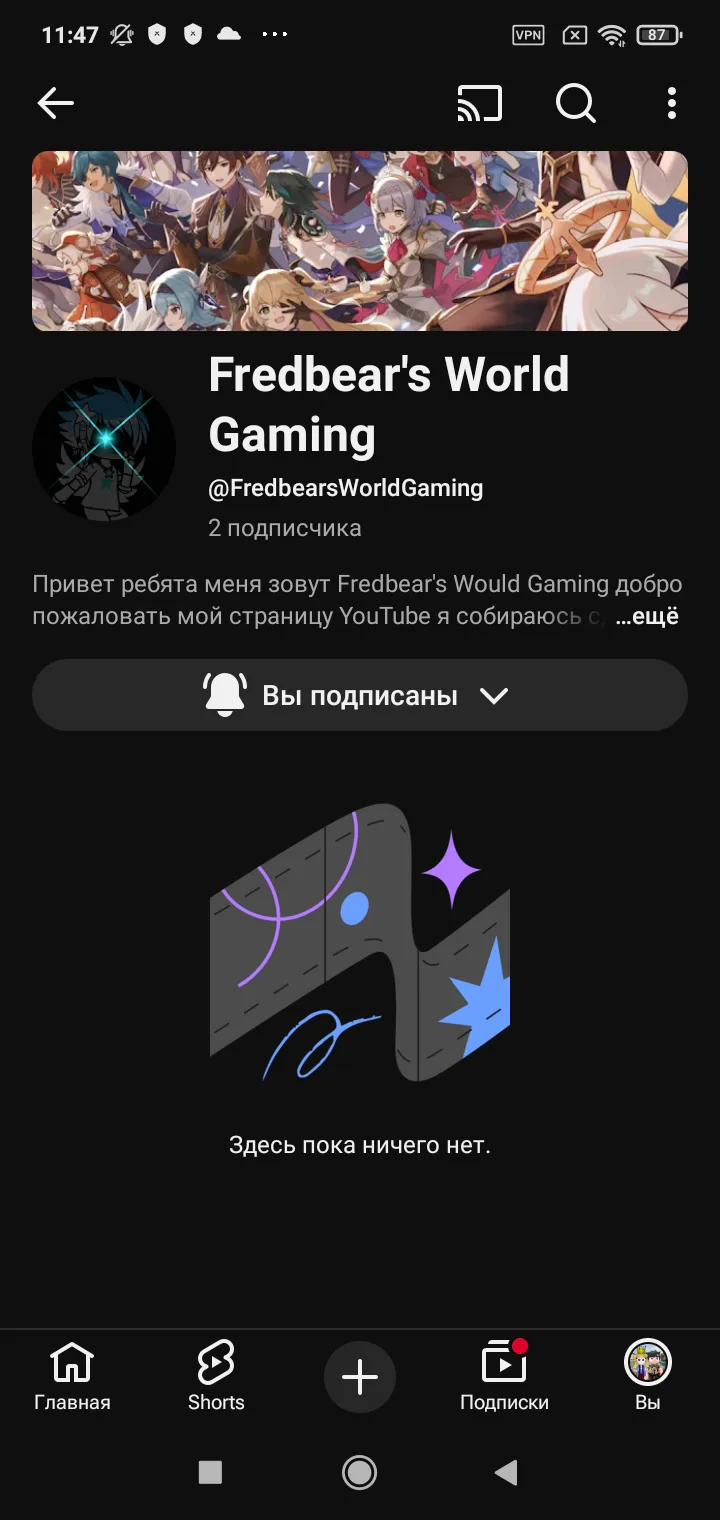Open the cast to device icon
This screenshot has width=720, height=1520.
480,103
